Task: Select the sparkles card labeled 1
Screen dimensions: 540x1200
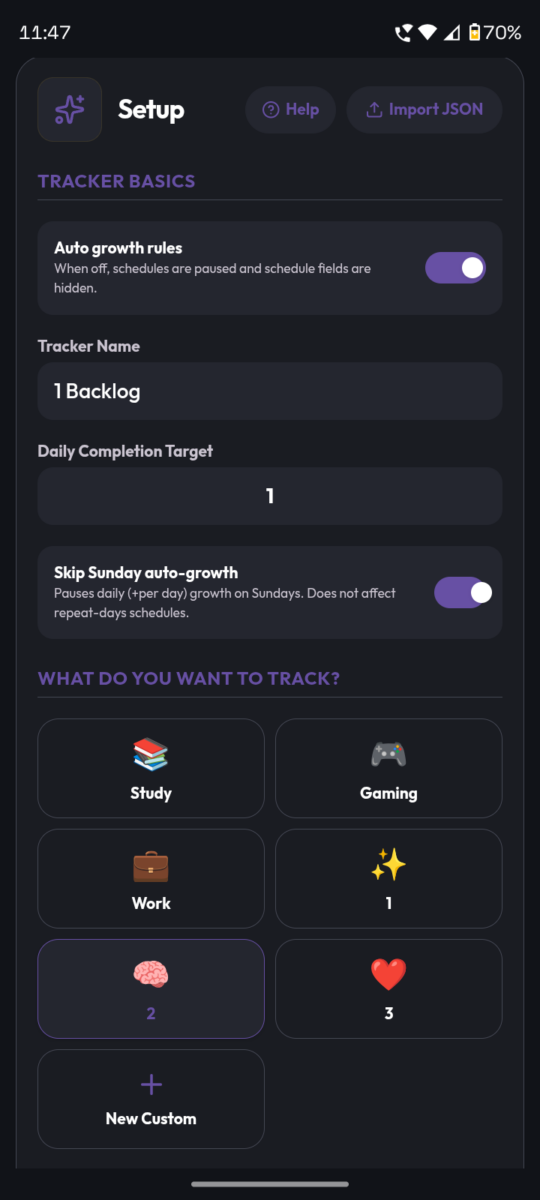Action: tap(389, 878)
